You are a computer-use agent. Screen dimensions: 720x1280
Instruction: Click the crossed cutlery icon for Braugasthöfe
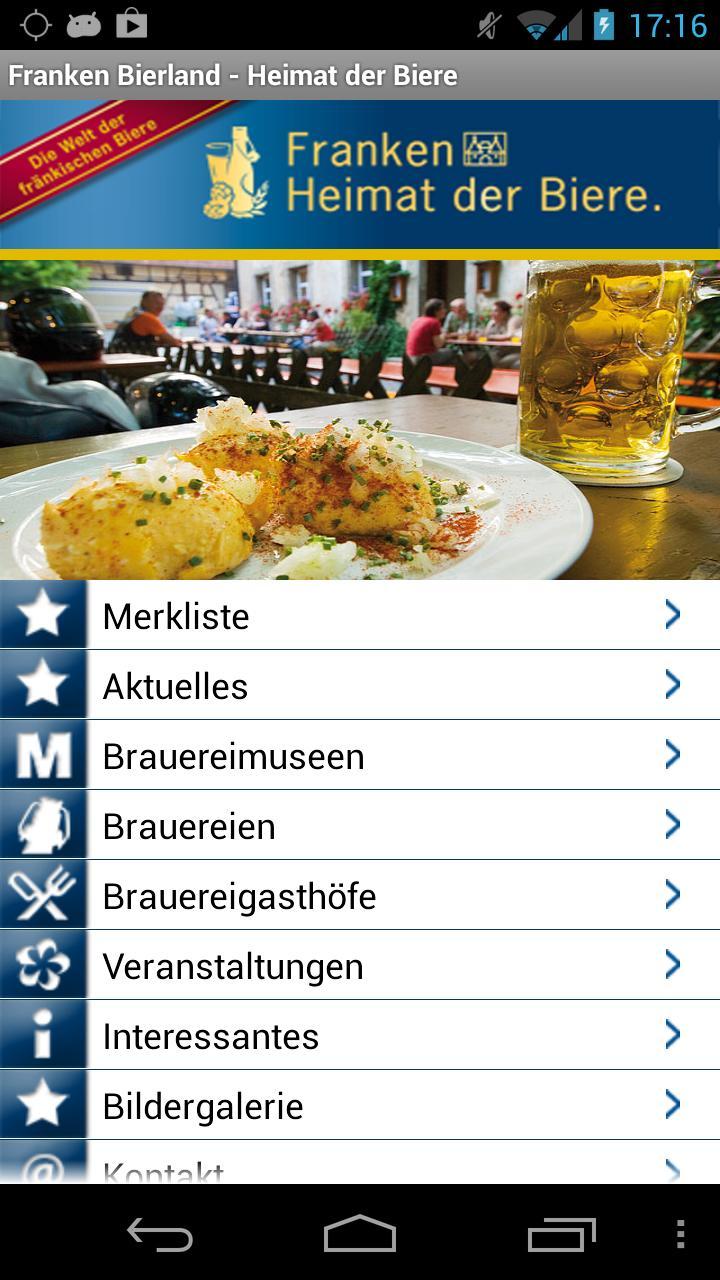(43, 895)
